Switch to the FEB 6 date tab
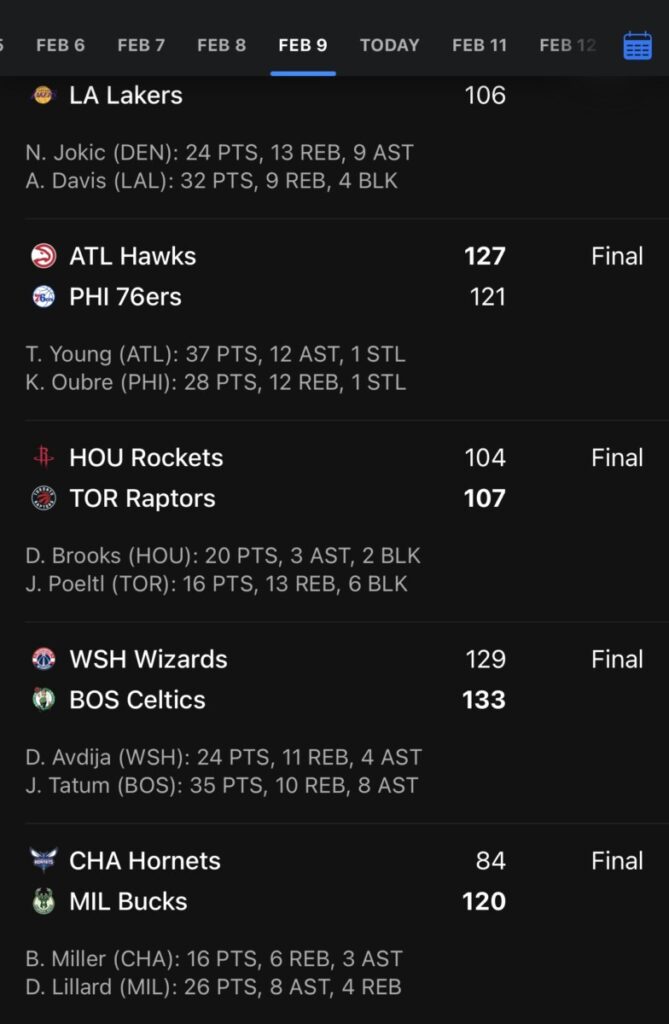This screenshot has height=1024, width=669. point(60,45)
